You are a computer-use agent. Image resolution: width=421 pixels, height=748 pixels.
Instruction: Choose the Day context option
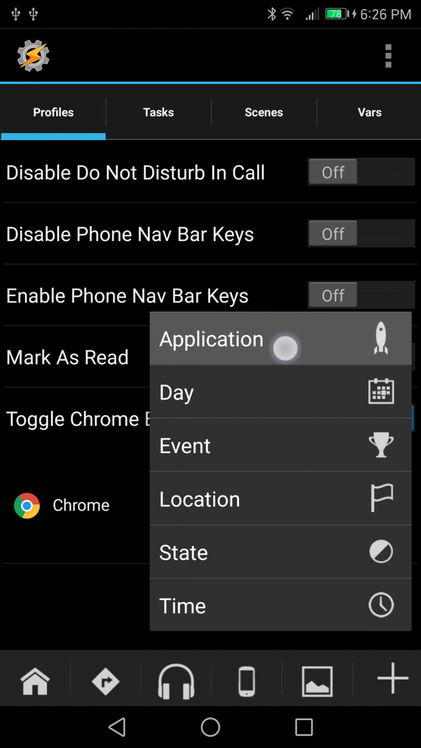click(x=280, y=392)
